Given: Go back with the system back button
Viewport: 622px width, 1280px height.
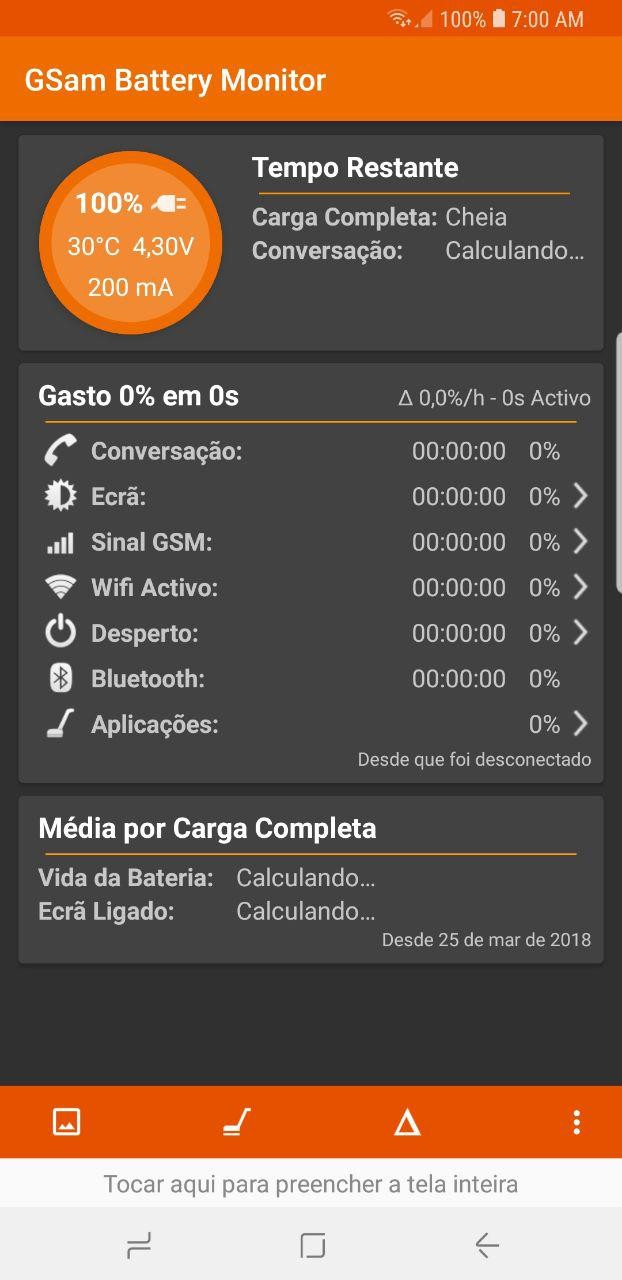Looking at the screenshot, I should (487, 1245).
